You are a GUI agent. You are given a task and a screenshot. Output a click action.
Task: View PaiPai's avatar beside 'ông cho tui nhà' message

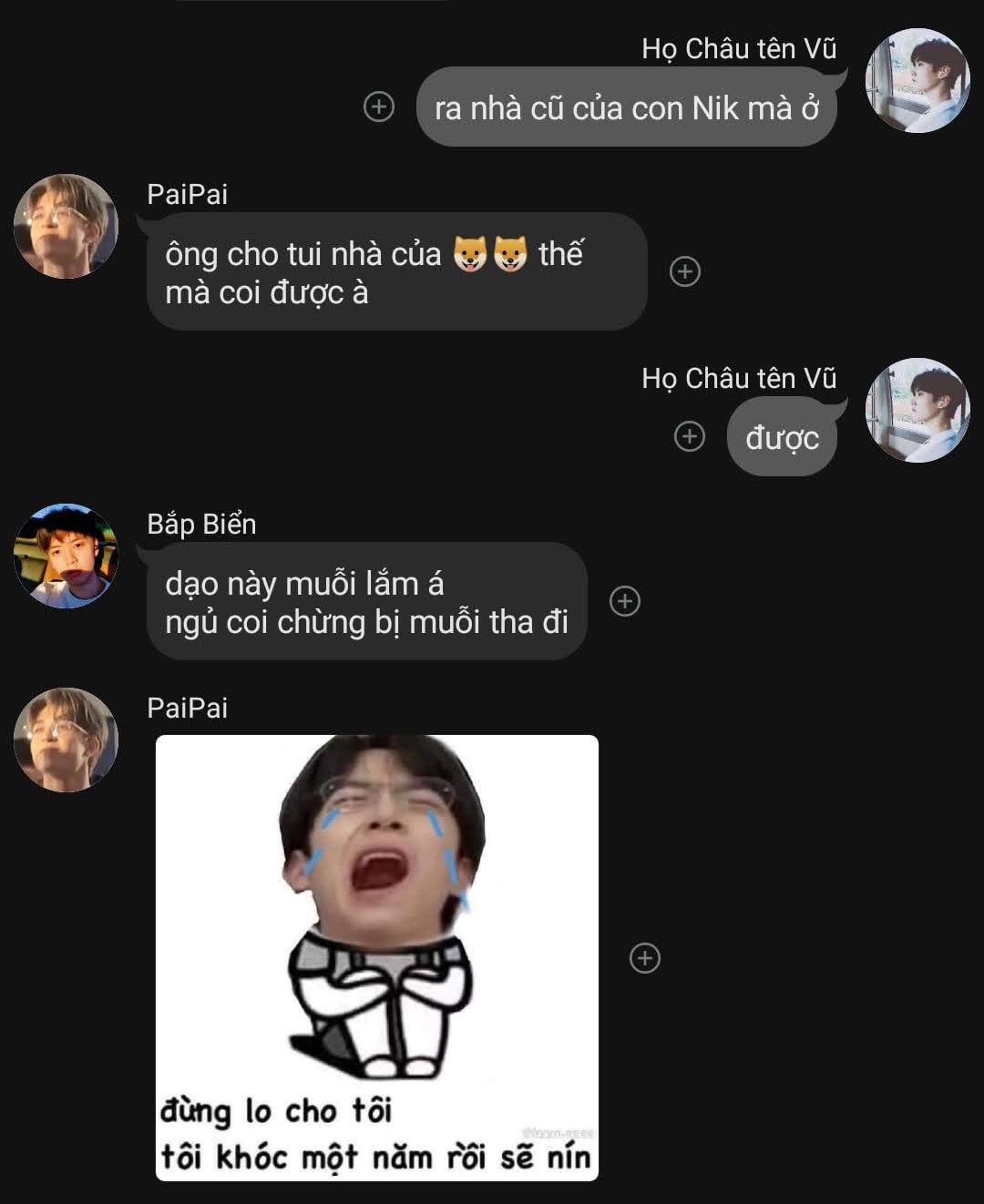[66, 226]
